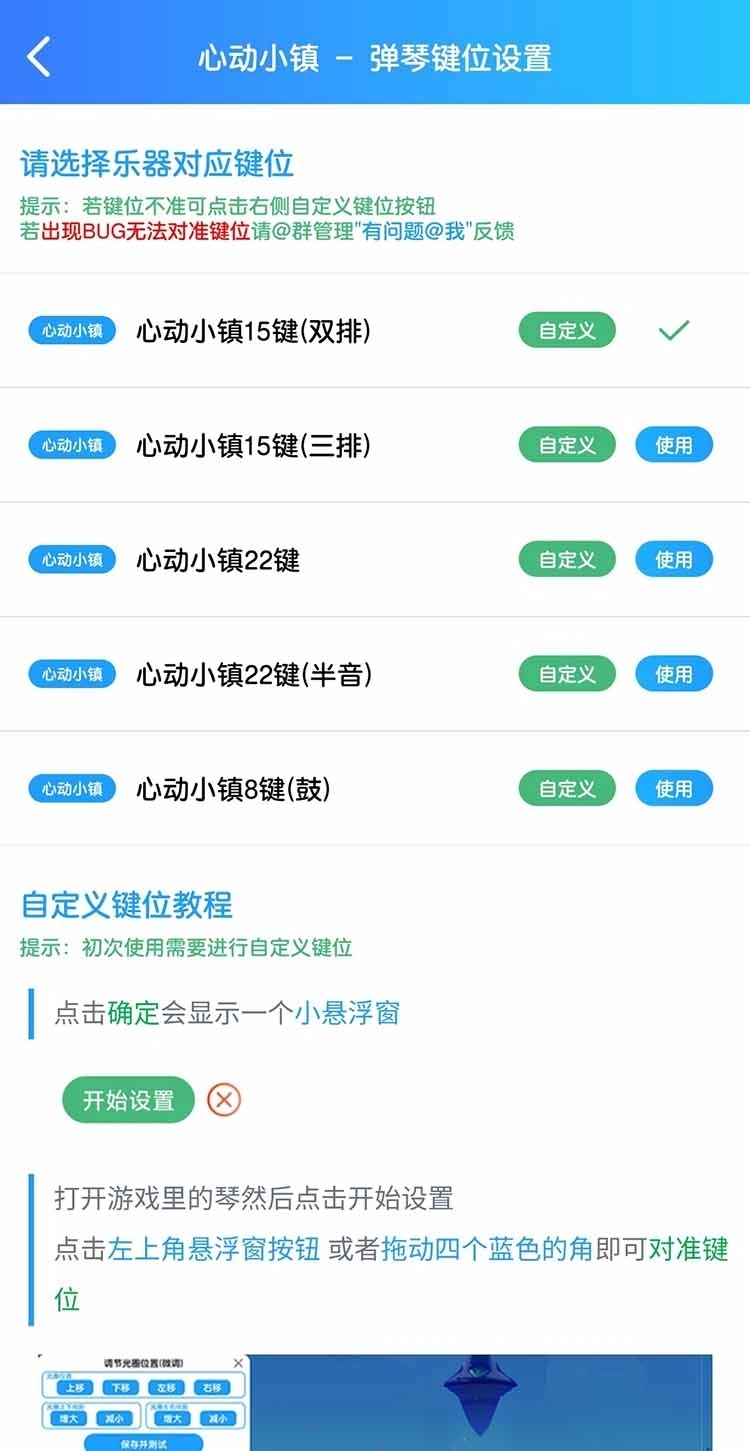750x1451 pixels.
Task: Tap the back arrow to return
Action: [x=38, y=57]
